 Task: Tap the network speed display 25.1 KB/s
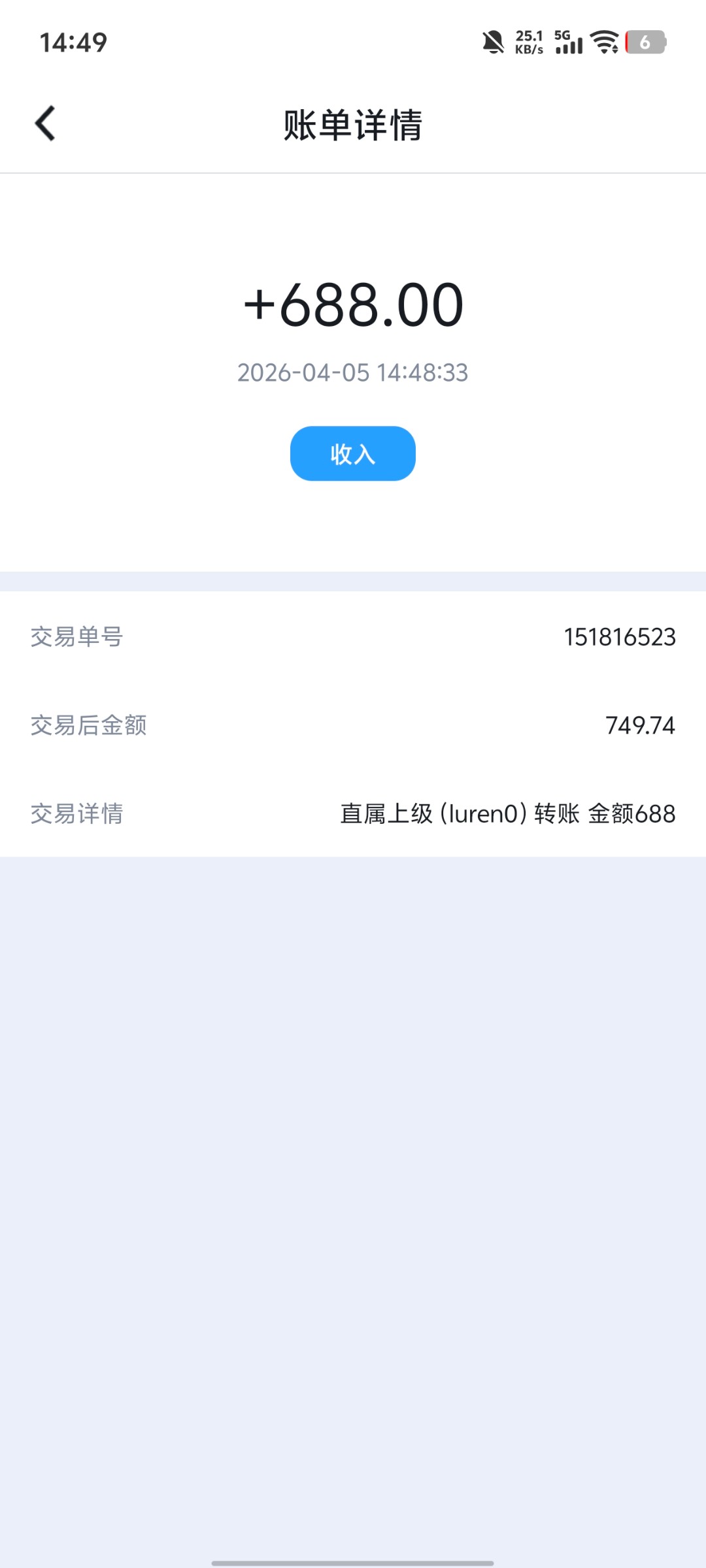527,42
